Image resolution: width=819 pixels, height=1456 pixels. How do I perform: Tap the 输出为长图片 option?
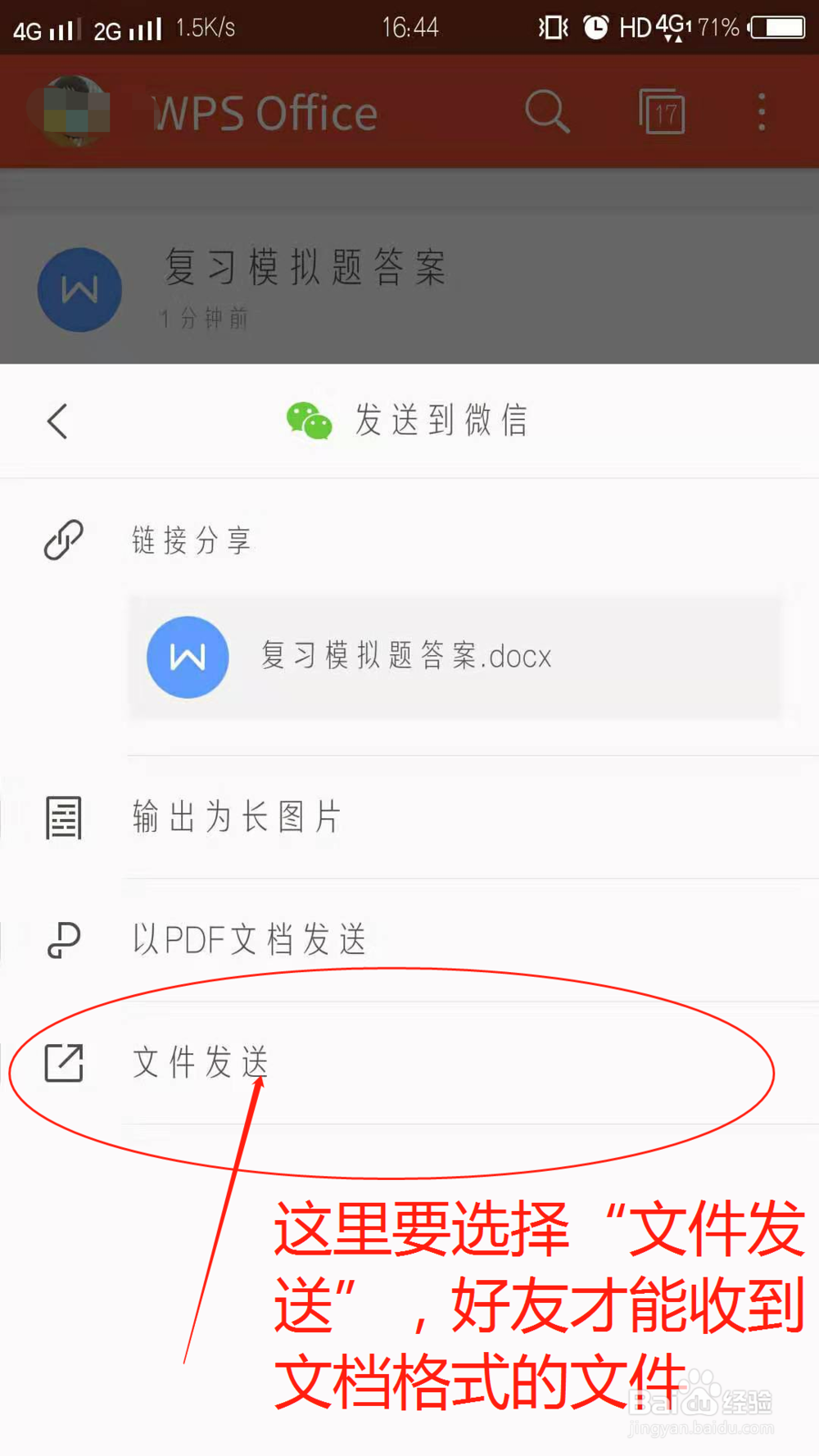click(234, 816)
